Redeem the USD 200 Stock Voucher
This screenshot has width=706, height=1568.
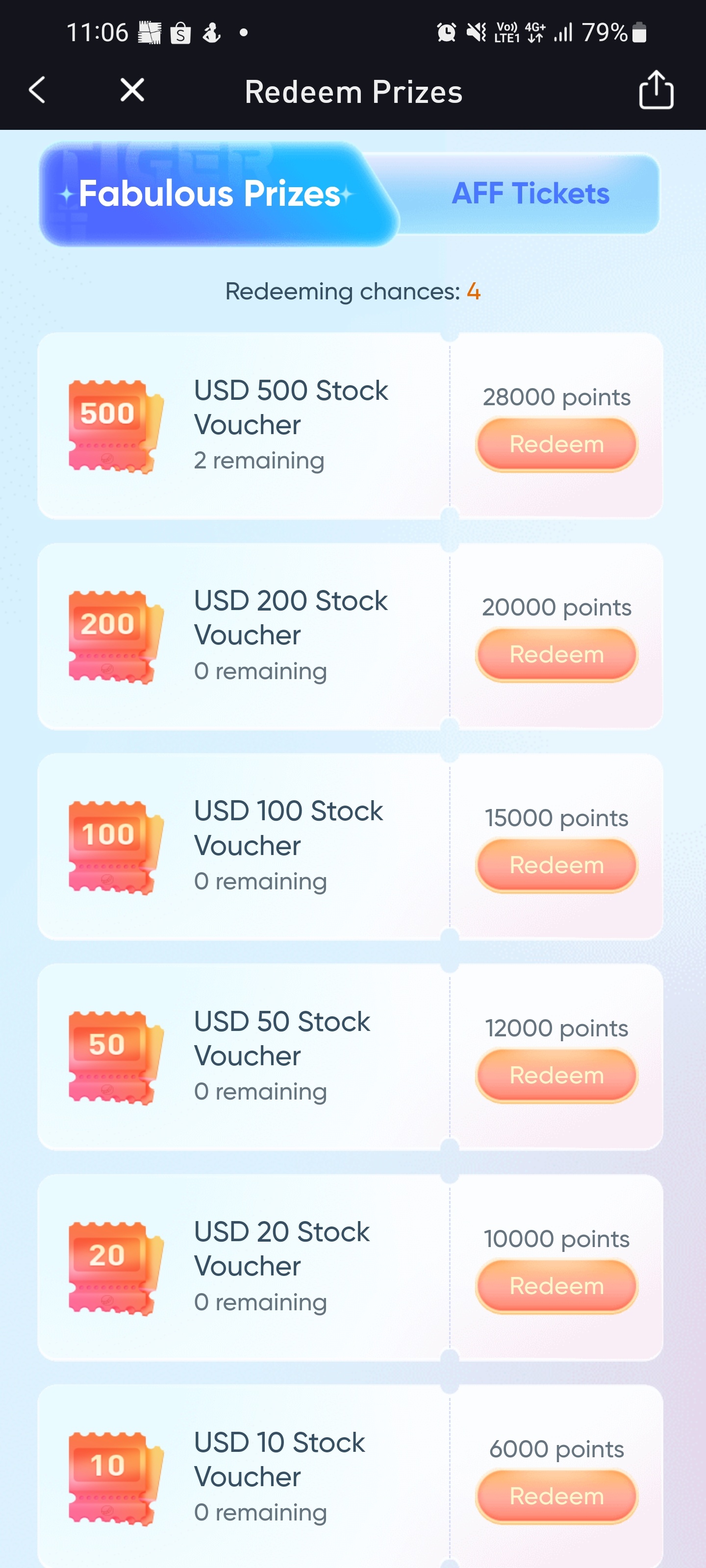(556, 655)
